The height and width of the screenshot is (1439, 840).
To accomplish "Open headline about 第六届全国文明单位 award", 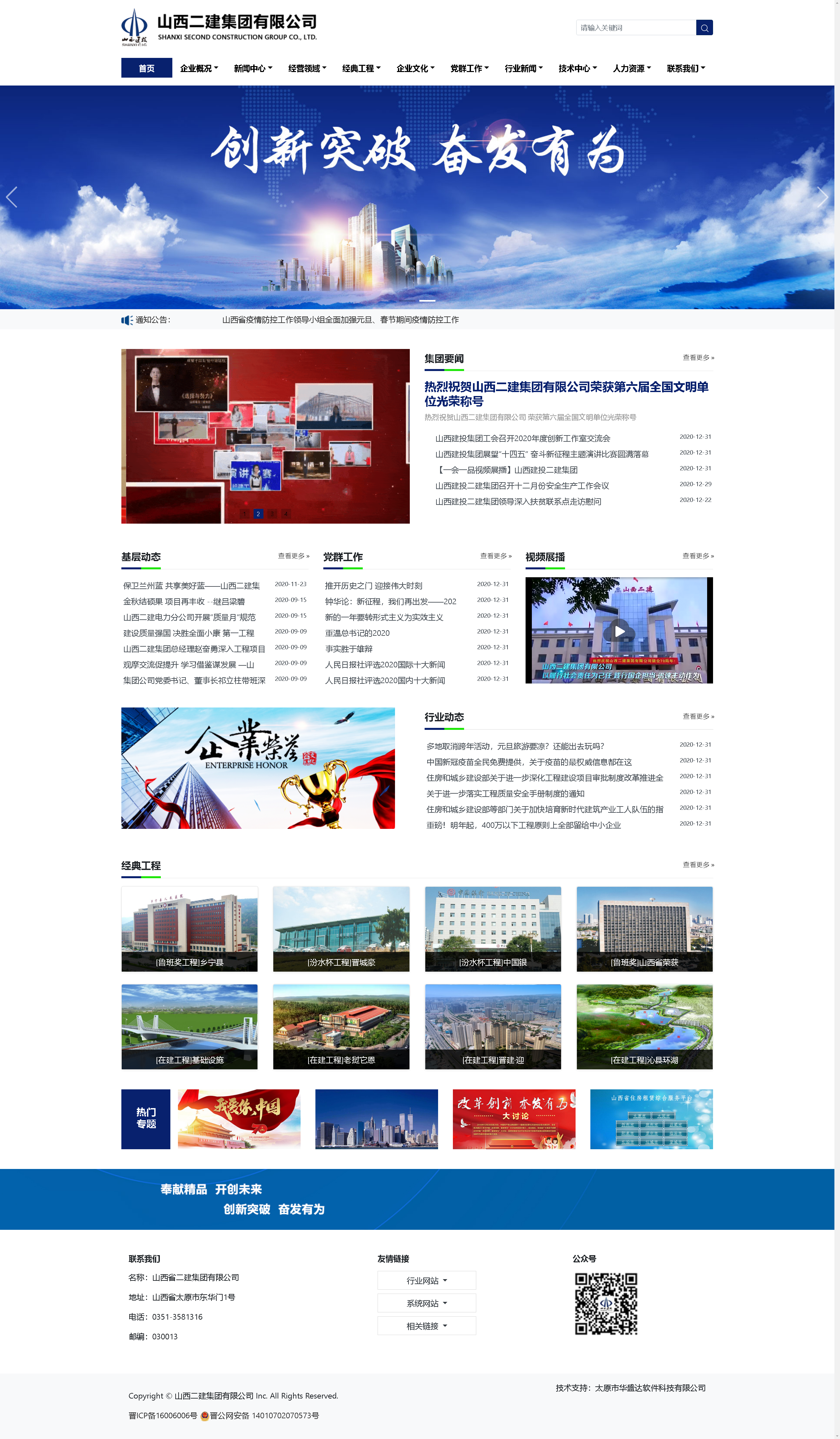I will click(566, 393).
